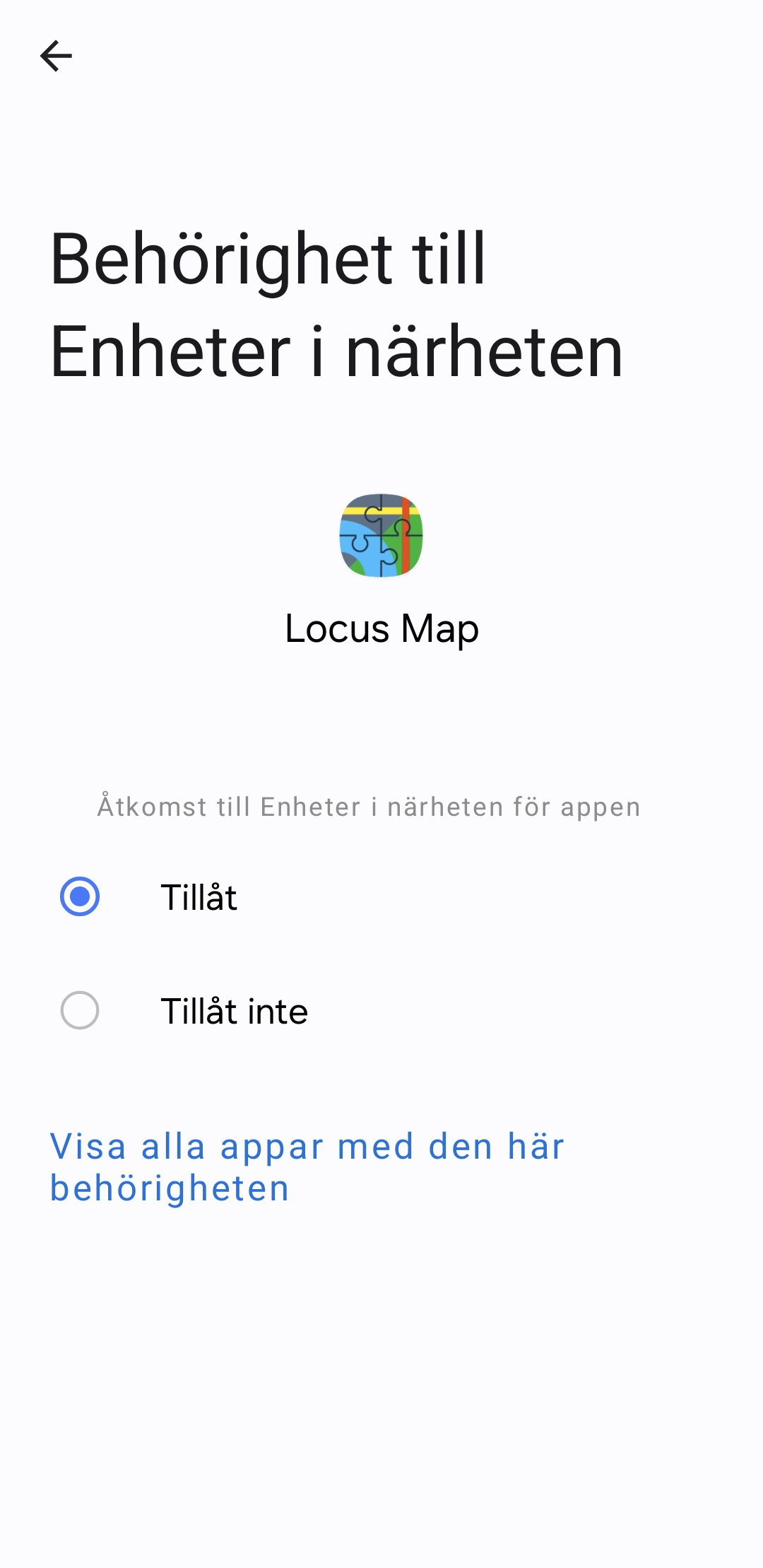Go back using the top arrow

[57, 57]
